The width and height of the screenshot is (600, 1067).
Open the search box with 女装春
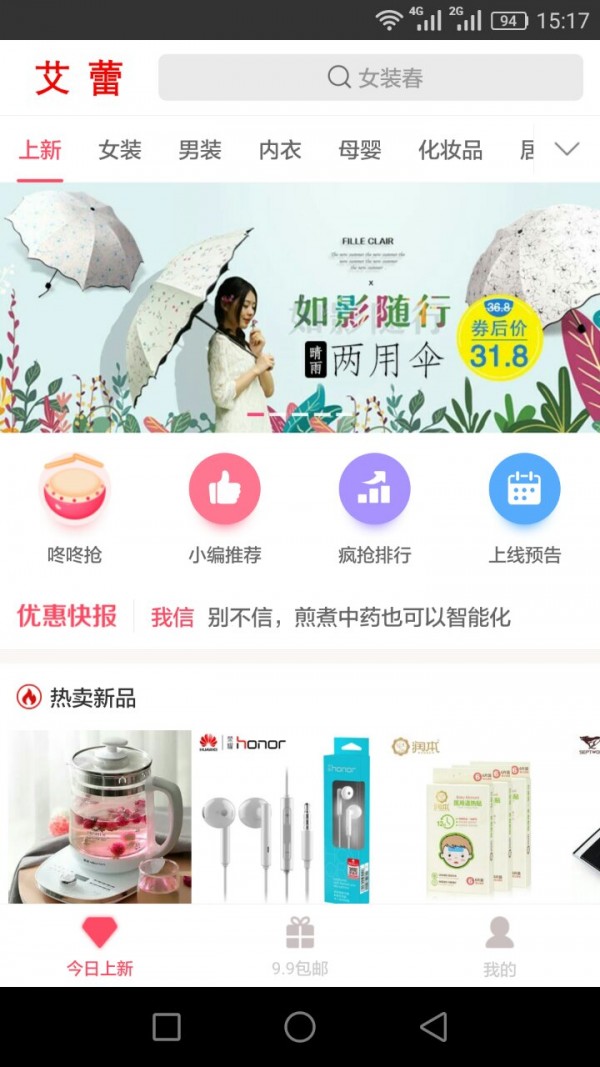click(371, 78)
